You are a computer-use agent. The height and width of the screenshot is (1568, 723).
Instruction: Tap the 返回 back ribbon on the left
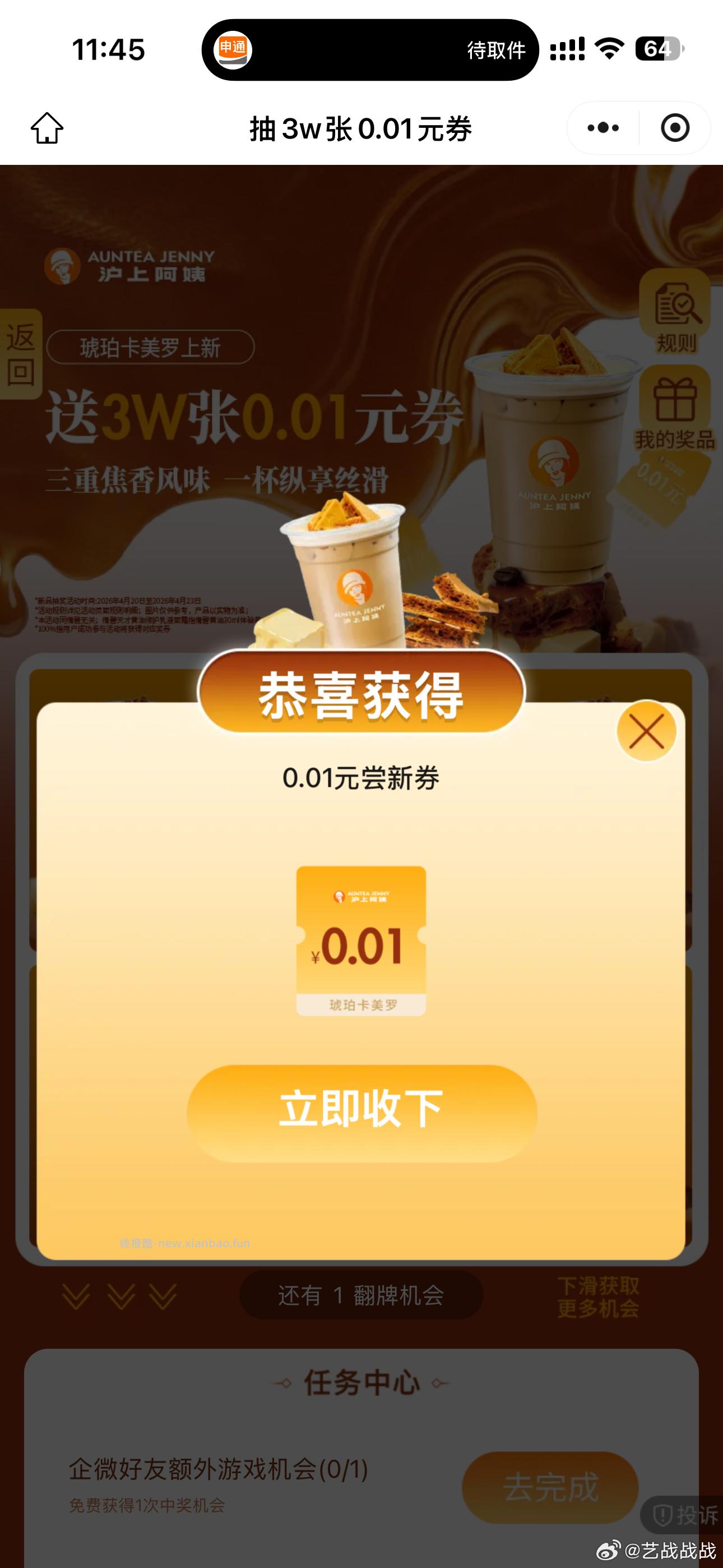21,353
